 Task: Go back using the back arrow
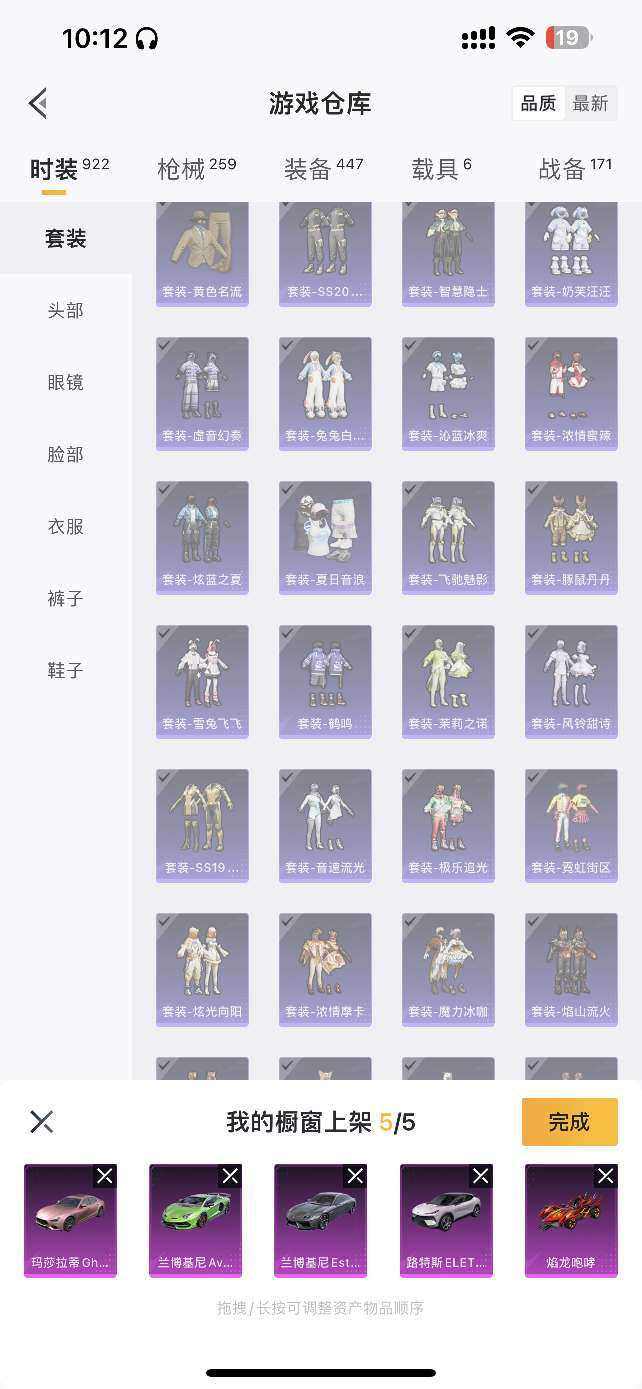click(38, 103)
